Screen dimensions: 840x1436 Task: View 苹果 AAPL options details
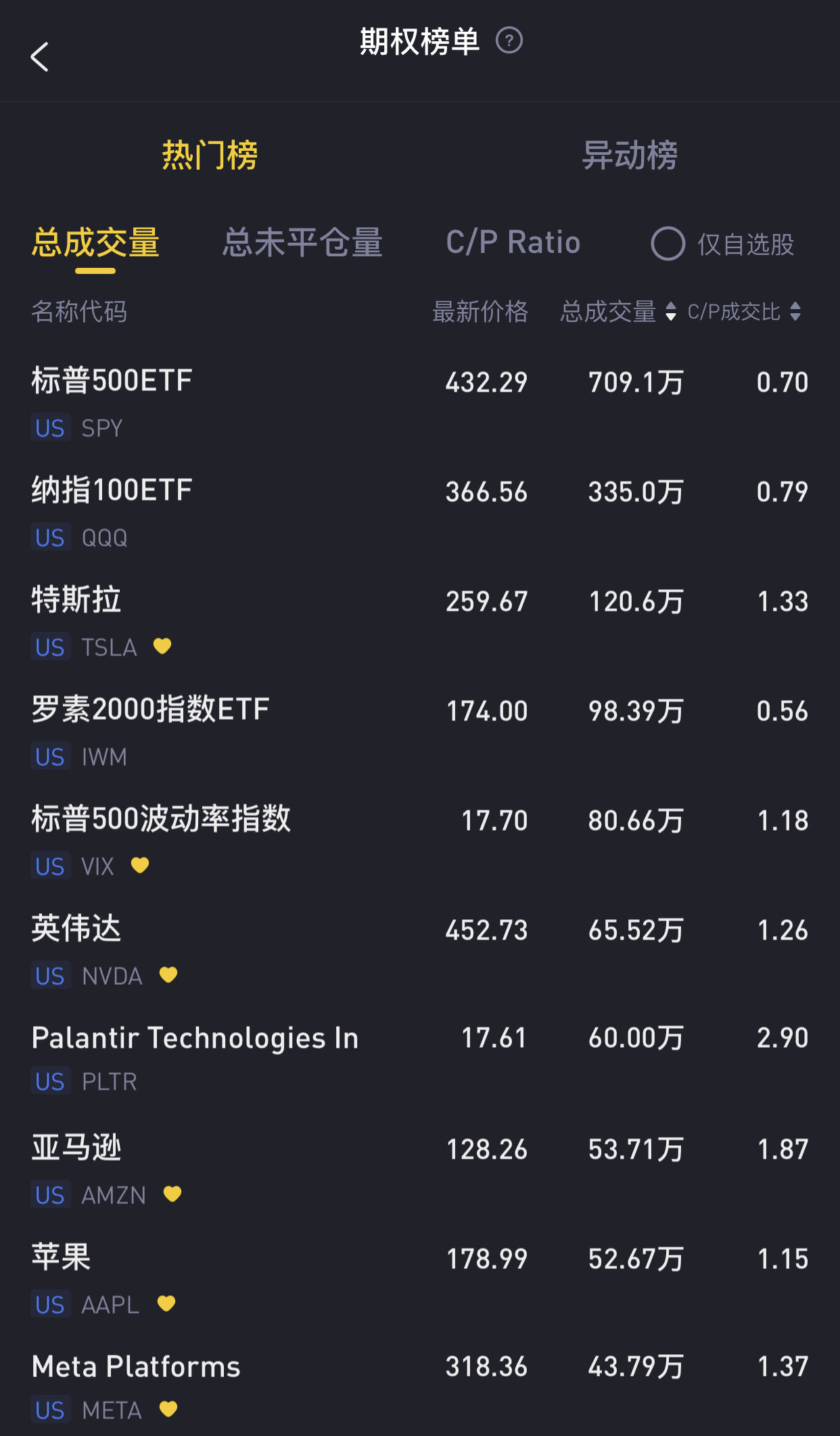[419, 1280]
